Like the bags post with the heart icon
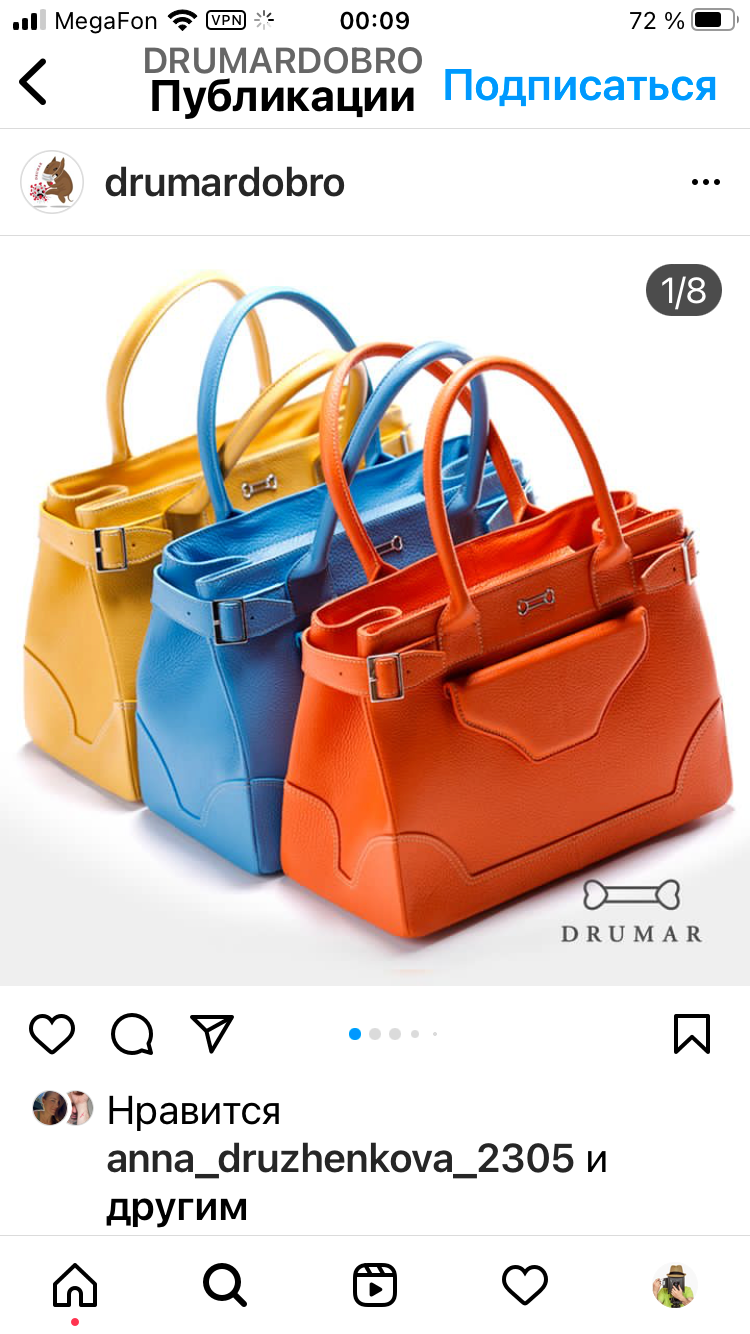The image size is (750, 1334). coord(52,1033)
